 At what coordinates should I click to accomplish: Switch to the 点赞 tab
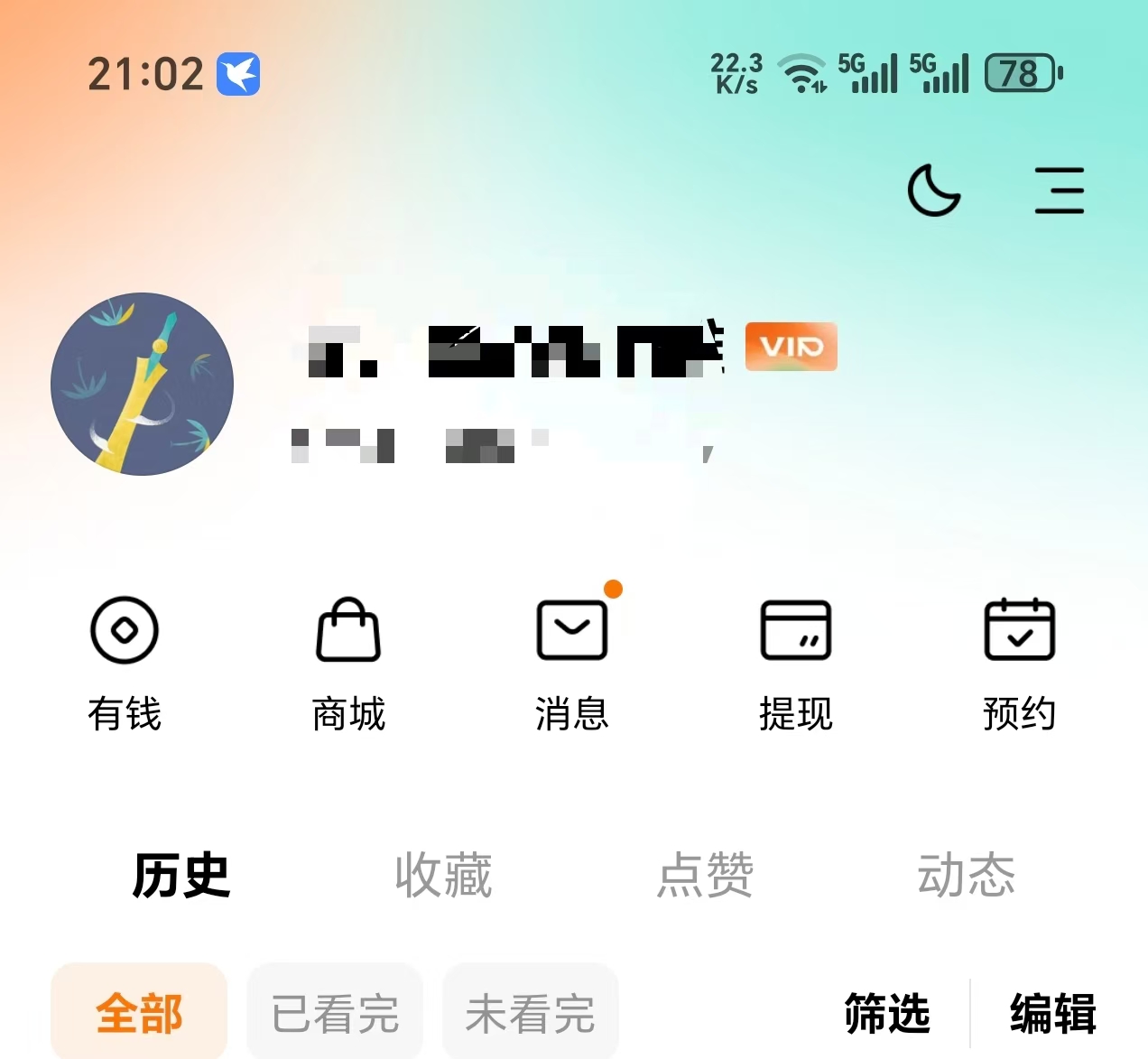tap(705, 875)
